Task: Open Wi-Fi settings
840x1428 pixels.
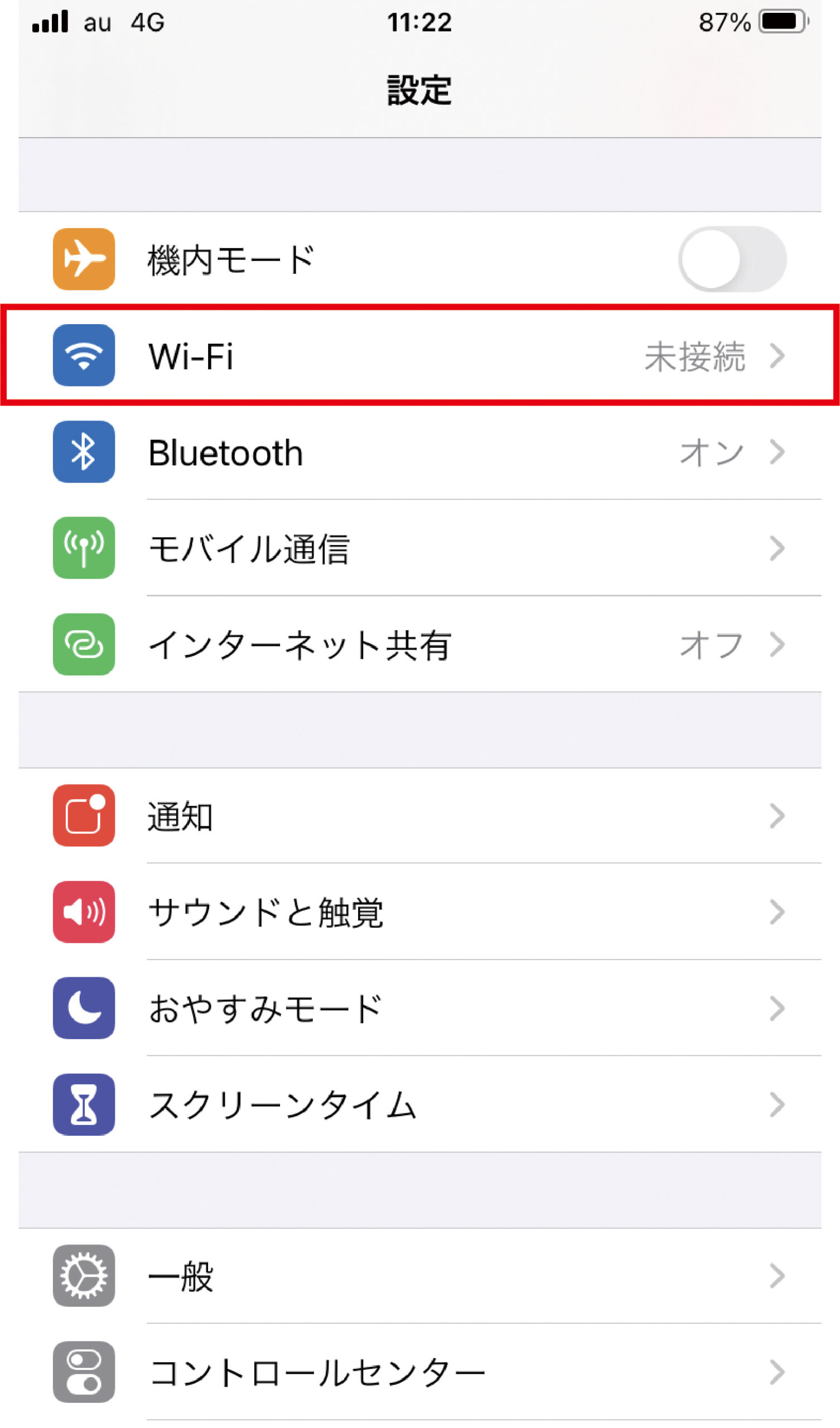Action: (x=420, y=355)
